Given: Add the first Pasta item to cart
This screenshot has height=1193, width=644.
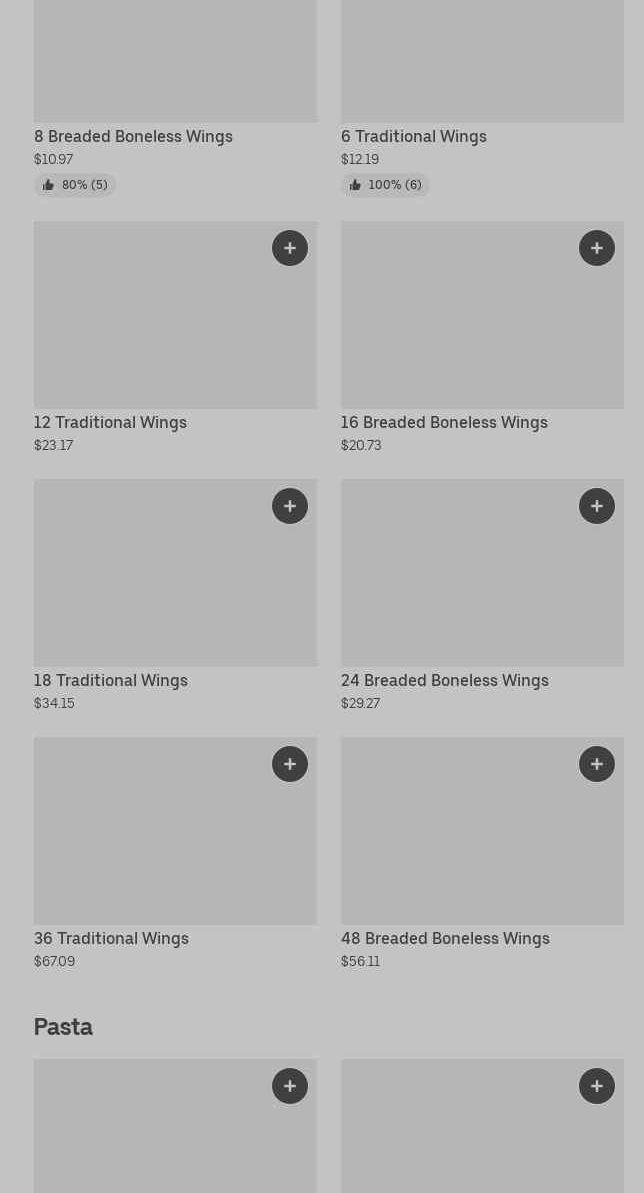Looking at the screenshot, I should [x=290, y=1086].
